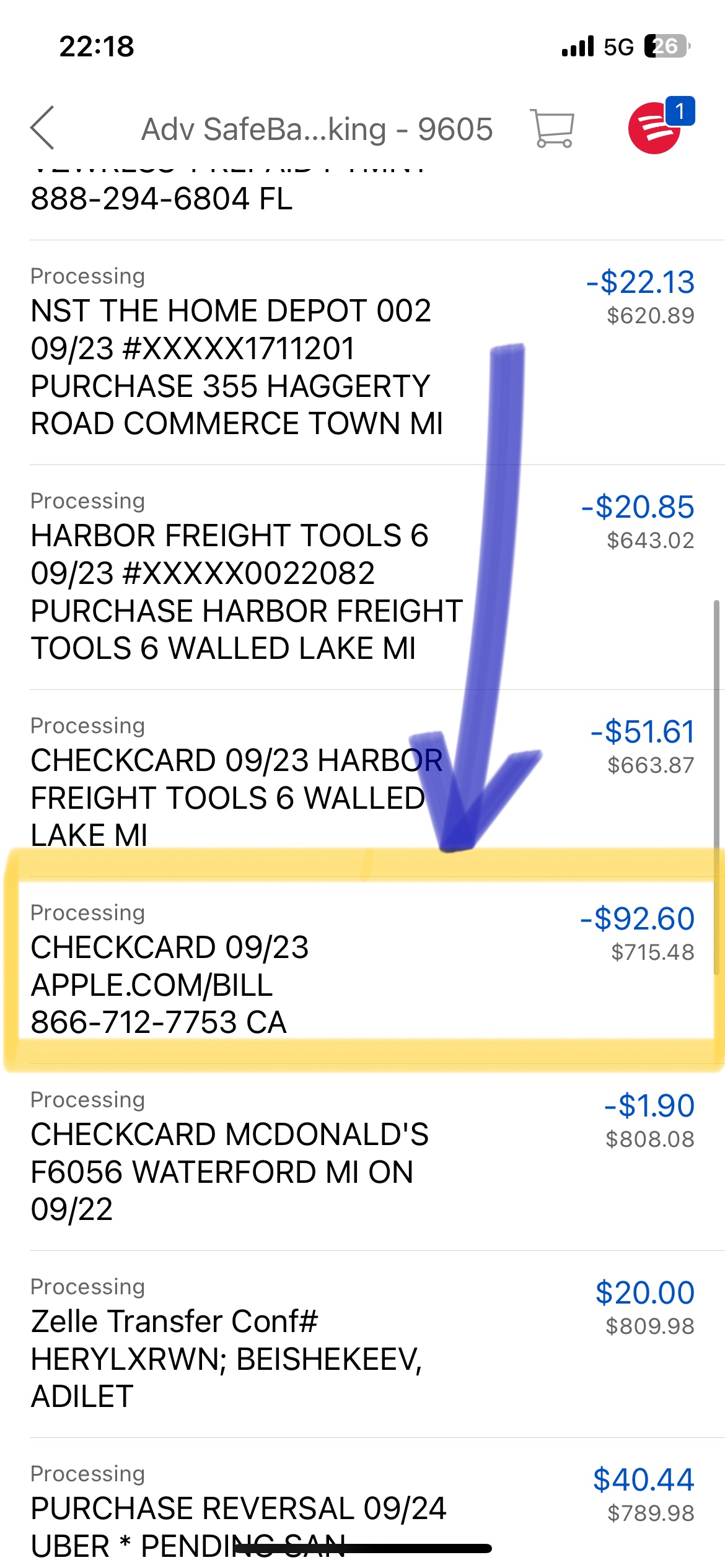725x1568 pixels.
Task: Go back using the top-left arrow
Action: coord(42,128)
